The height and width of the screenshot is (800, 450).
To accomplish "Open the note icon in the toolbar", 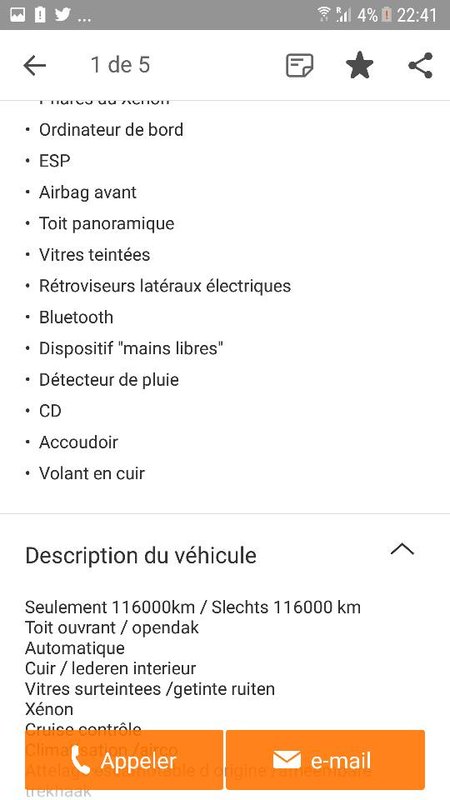I will point(299,65).
